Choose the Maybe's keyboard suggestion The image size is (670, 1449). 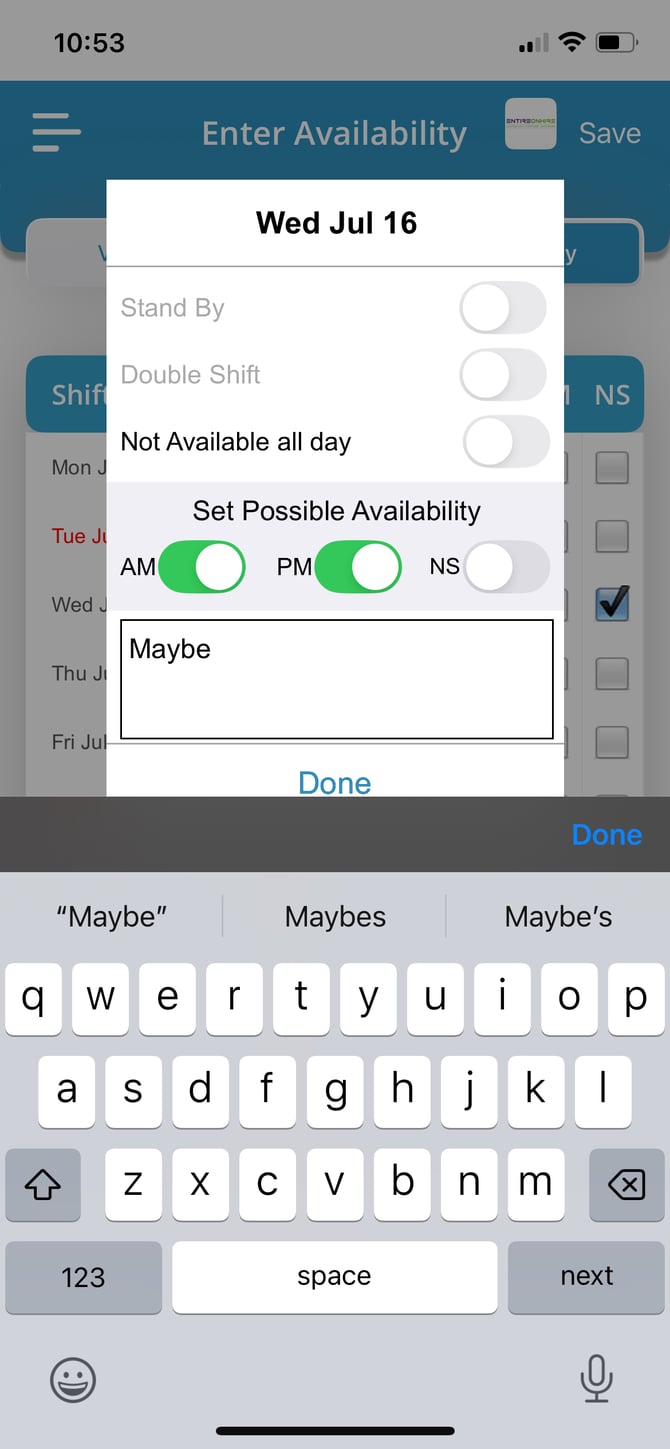tap(558, 916)
